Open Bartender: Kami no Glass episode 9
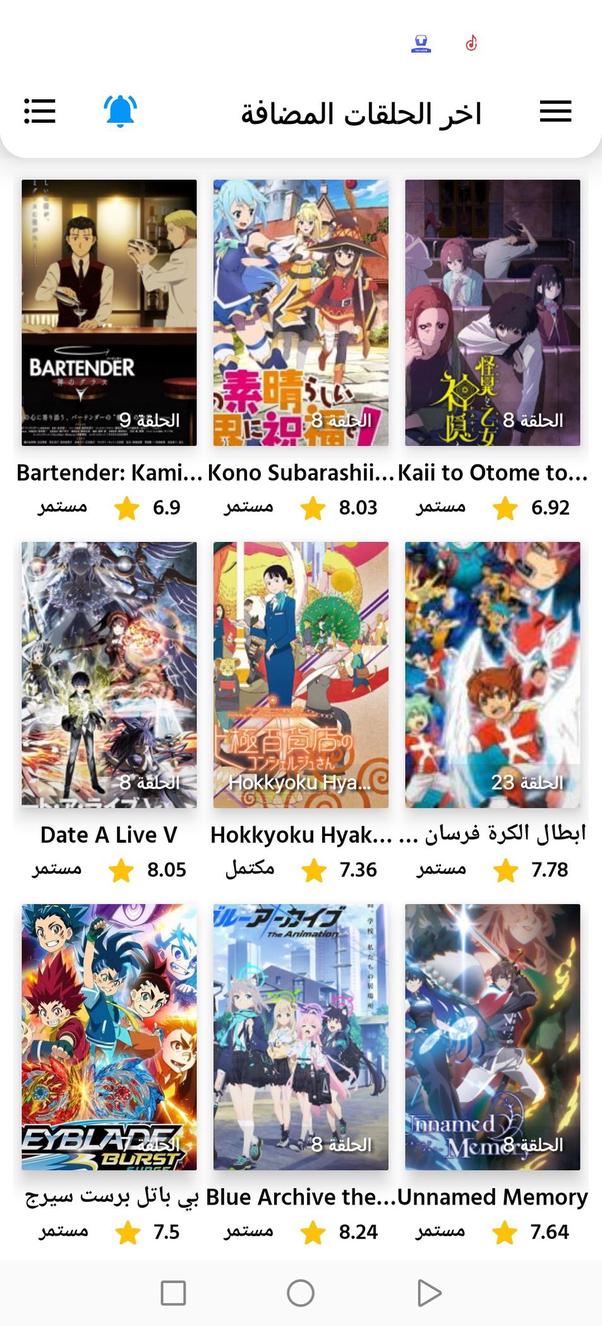 coord(109,313)
